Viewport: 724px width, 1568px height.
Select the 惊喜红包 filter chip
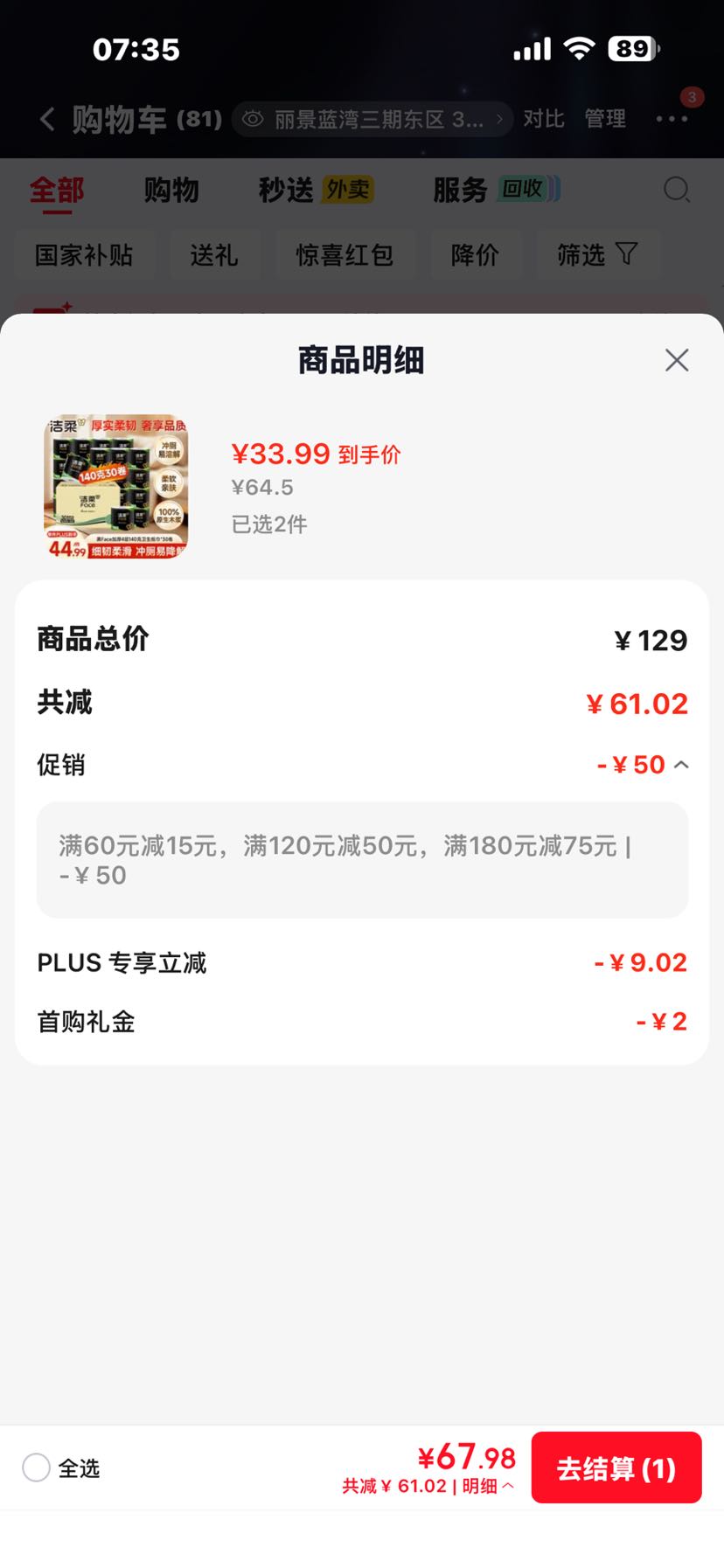(x=345, y=255)
